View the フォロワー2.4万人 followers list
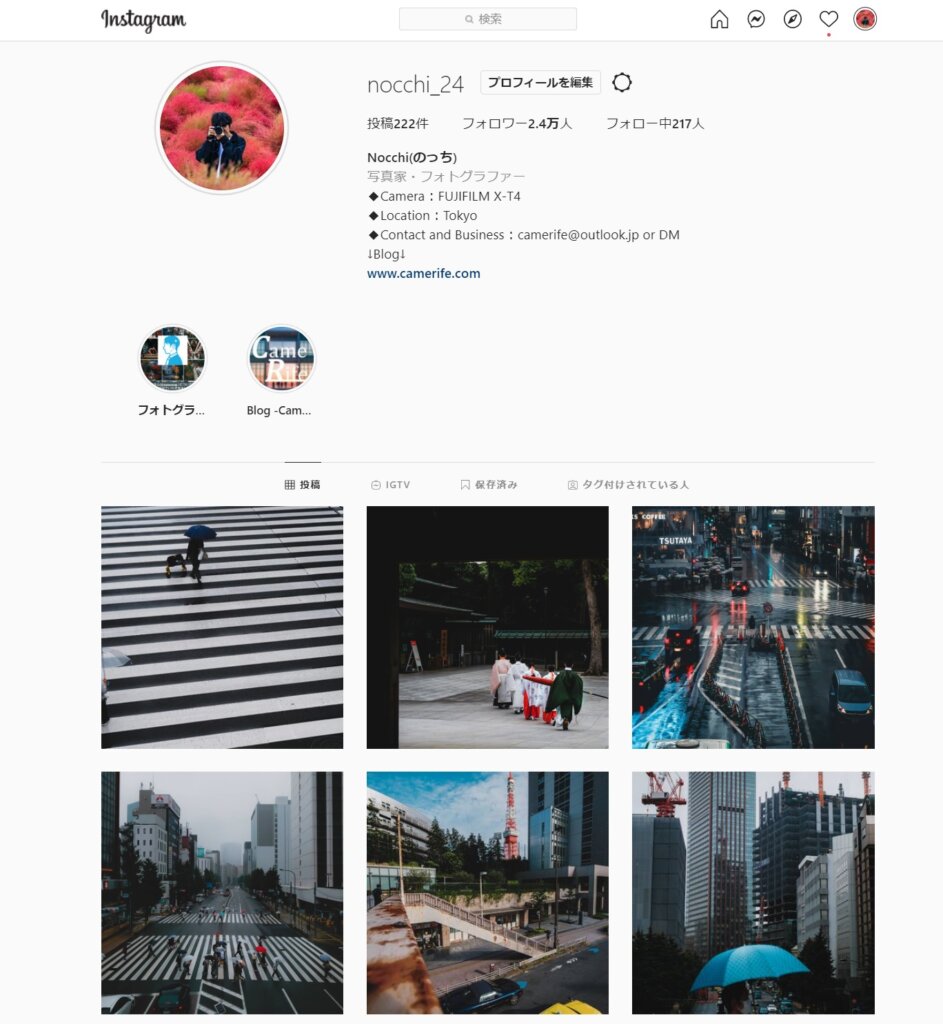943x1024 pixels. [517, 124]
